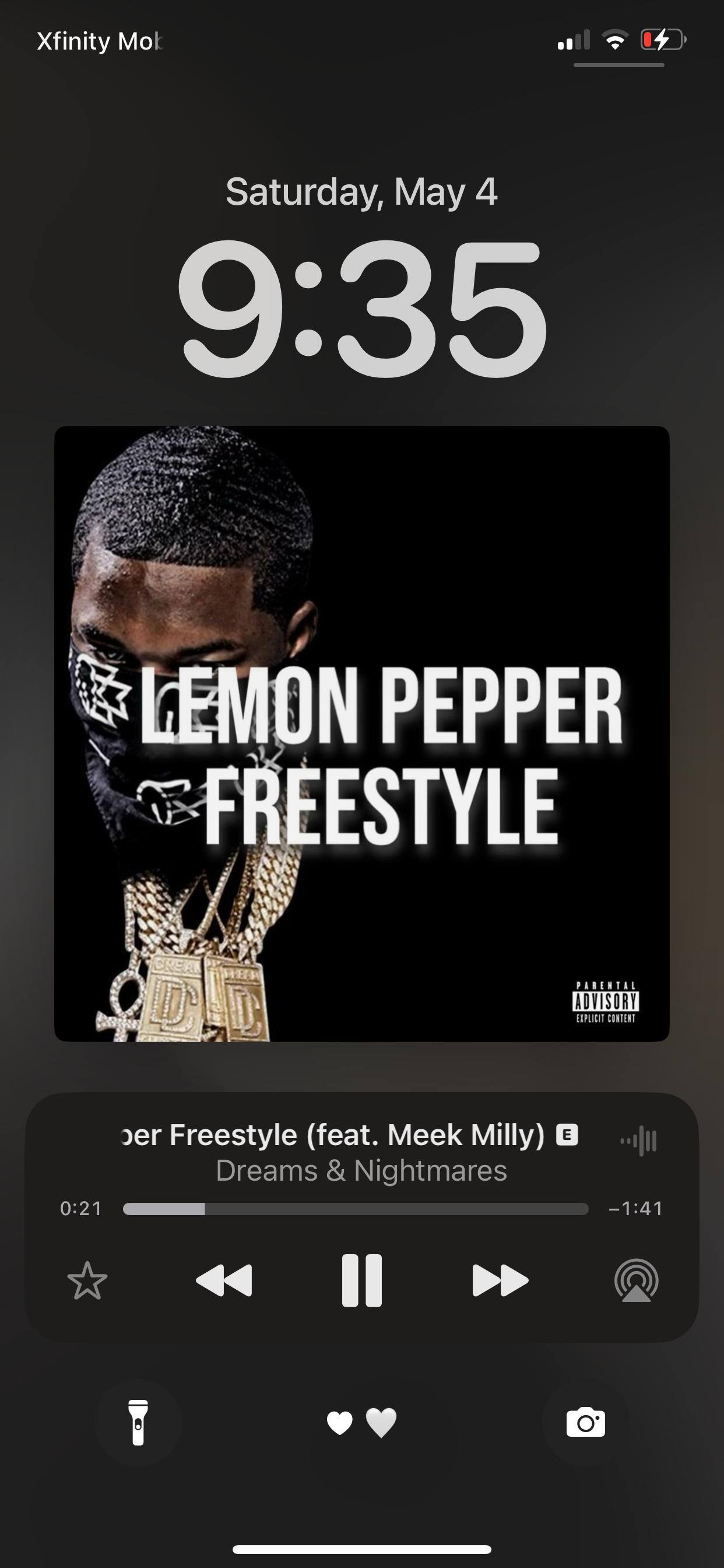Pause the Lemon Pepper Freestyle track

click(361, 1280)
